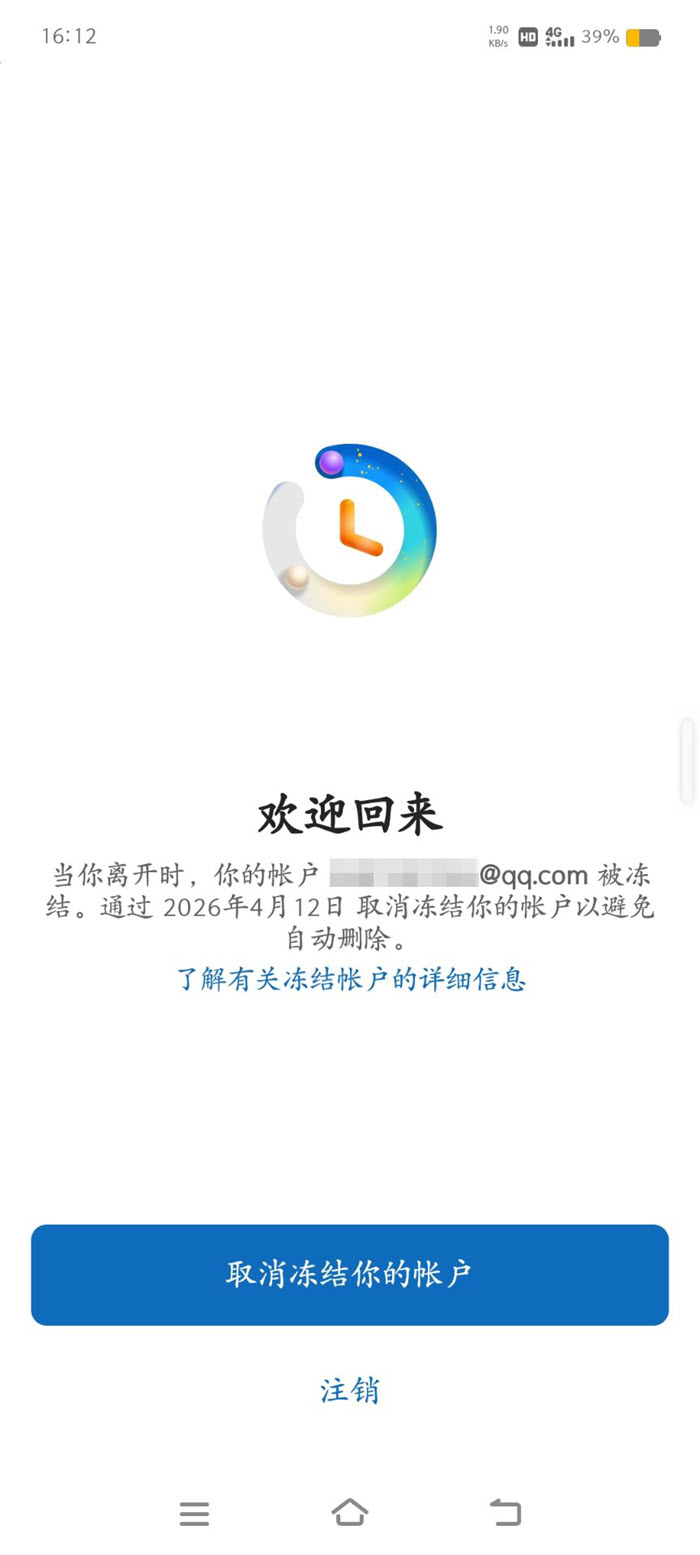Open 了解有关冻结帐户的详细信息 link
The width and height of the screenshot is (700, 1555).
[351, 978]
